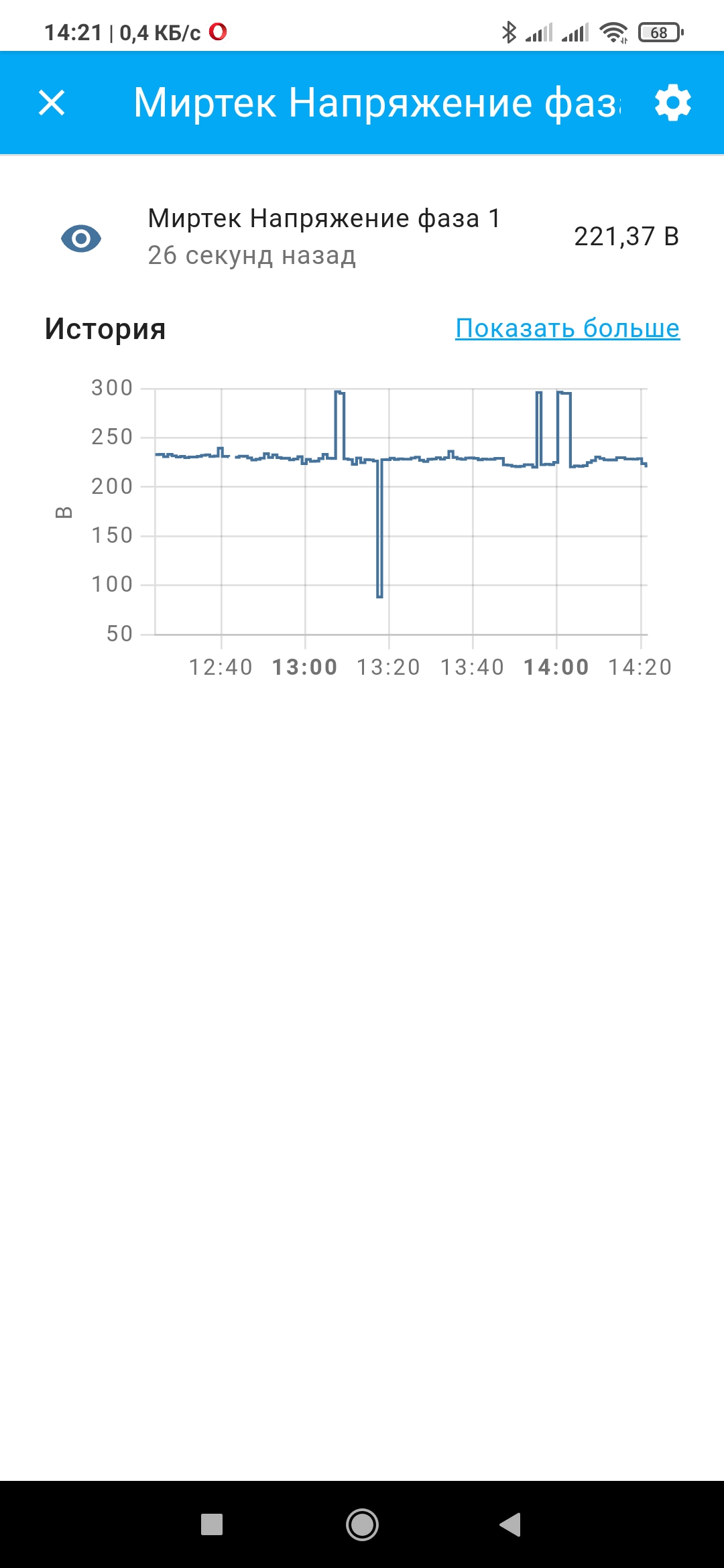Viewport: 724px width, 1568px height.
Task: Close the Миртек Напряжение dialog
Action: [x=52, y=103]
